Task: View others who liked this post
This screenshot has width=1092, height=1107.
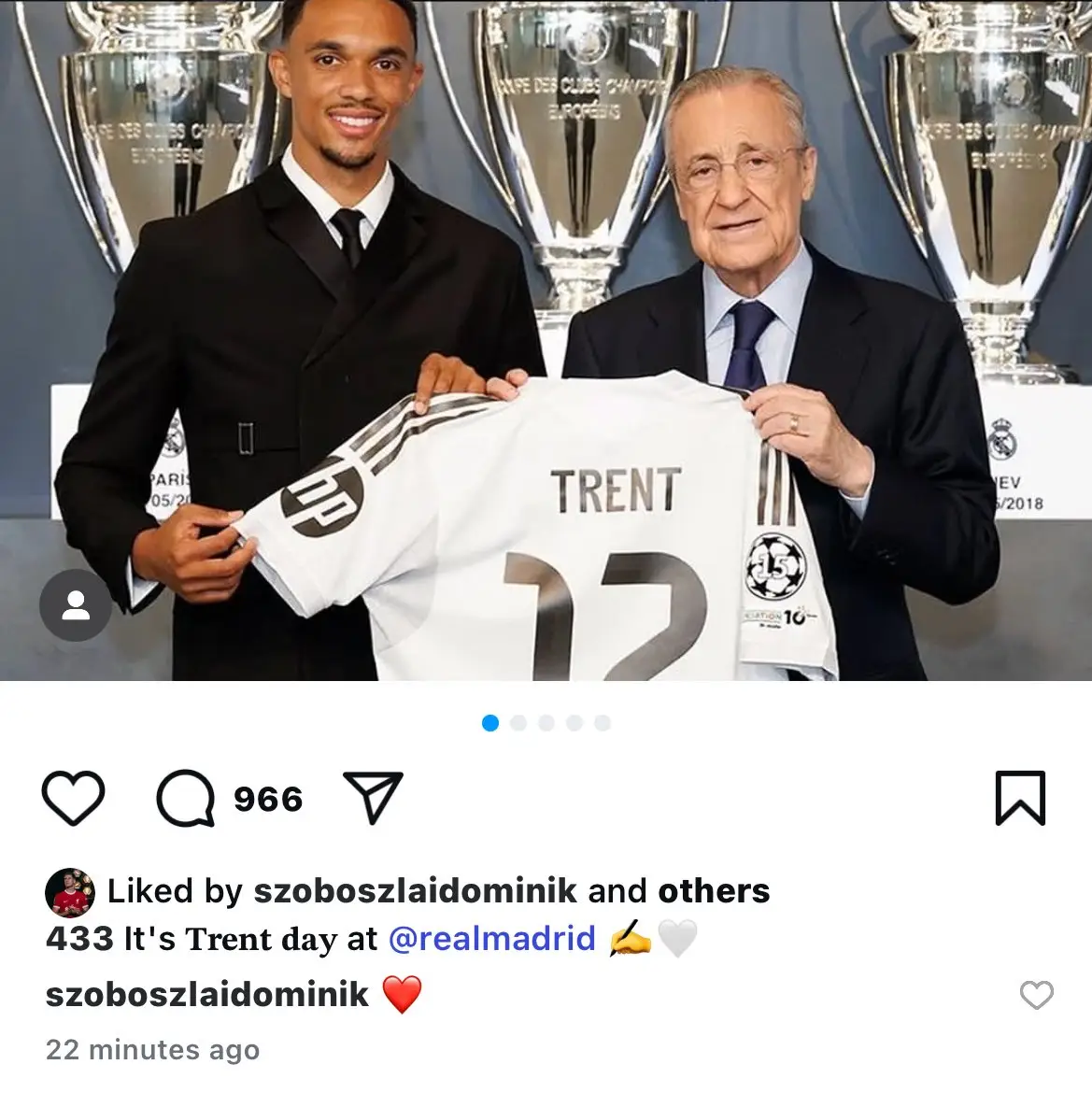Action: point(714,891)
